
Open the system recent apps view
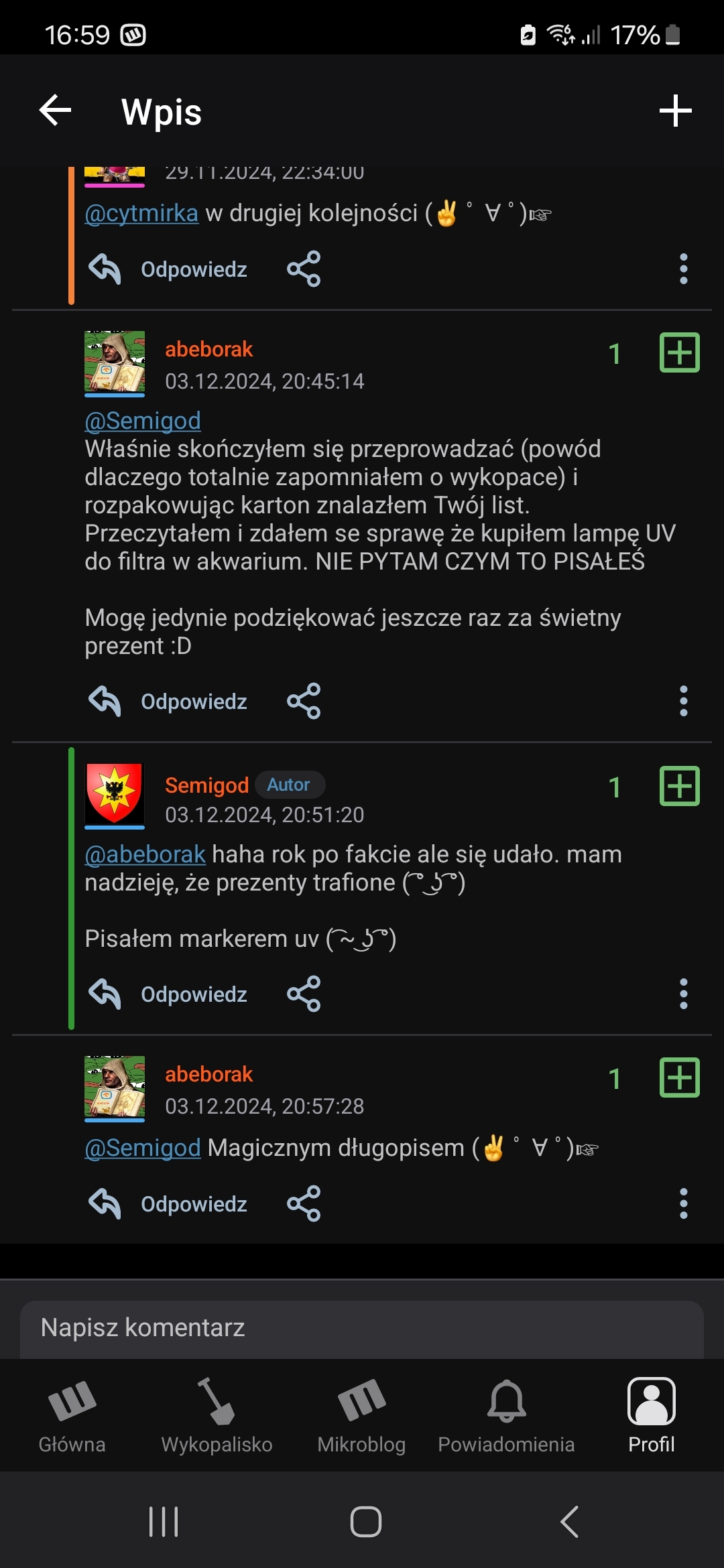(x=164, y=1521)
